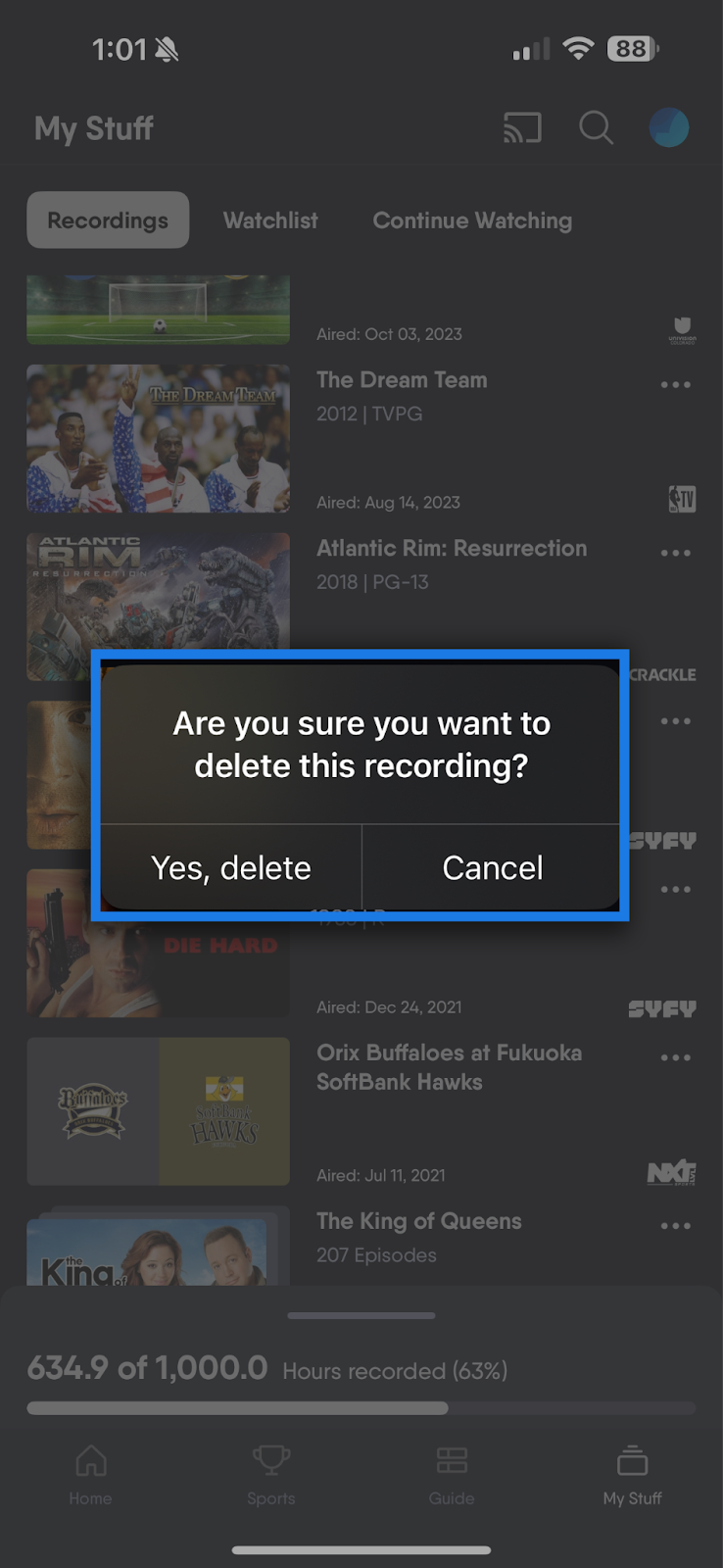Confirm with Yes, delete
Image resolution: width=723 pixels, height=1568 pixels.
click(x=231, y=867)
